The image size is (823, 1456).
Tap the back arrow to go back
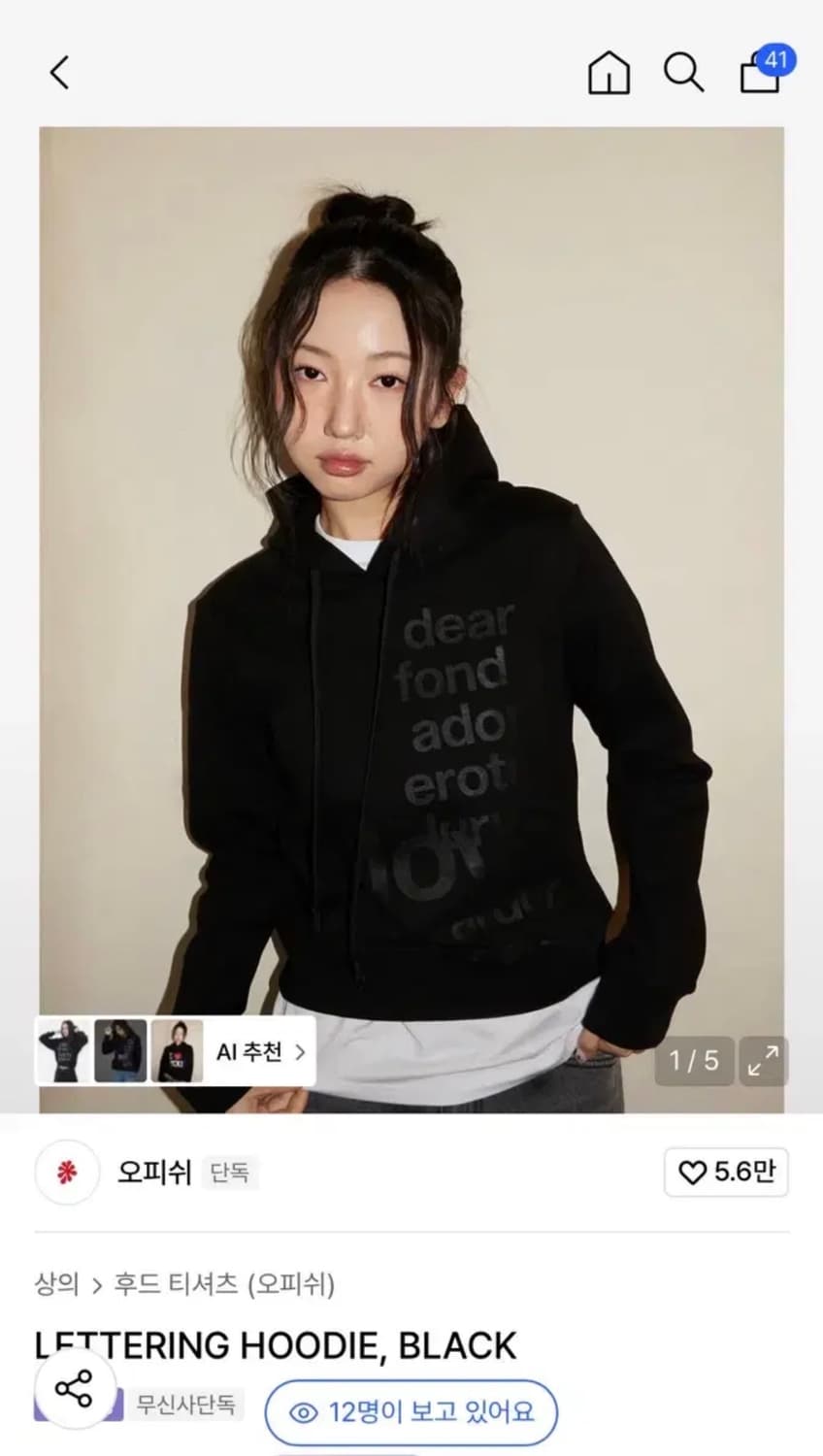point(59,73)
